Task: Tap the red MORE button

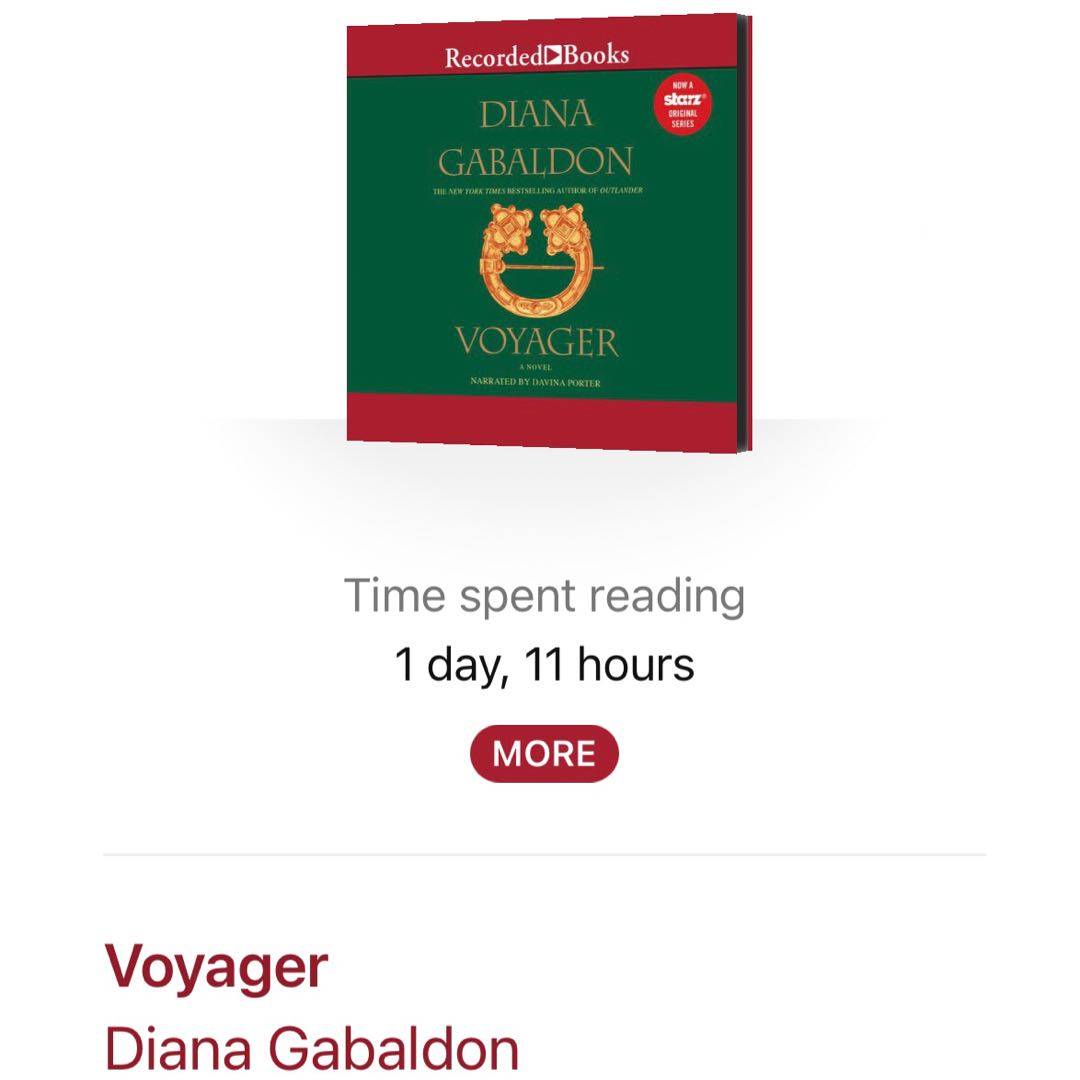Action: click(544, 753)
